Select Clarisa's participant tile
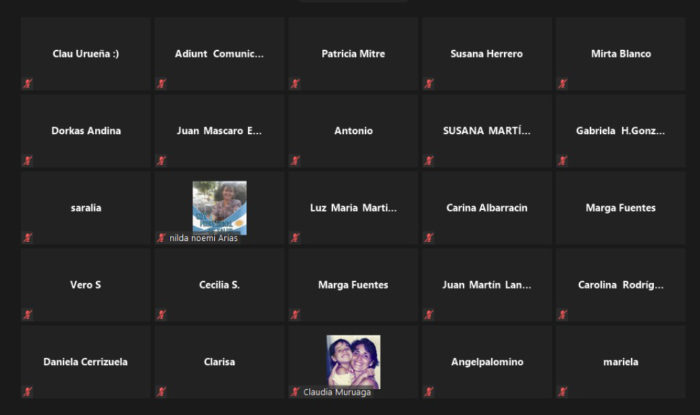 219,362
